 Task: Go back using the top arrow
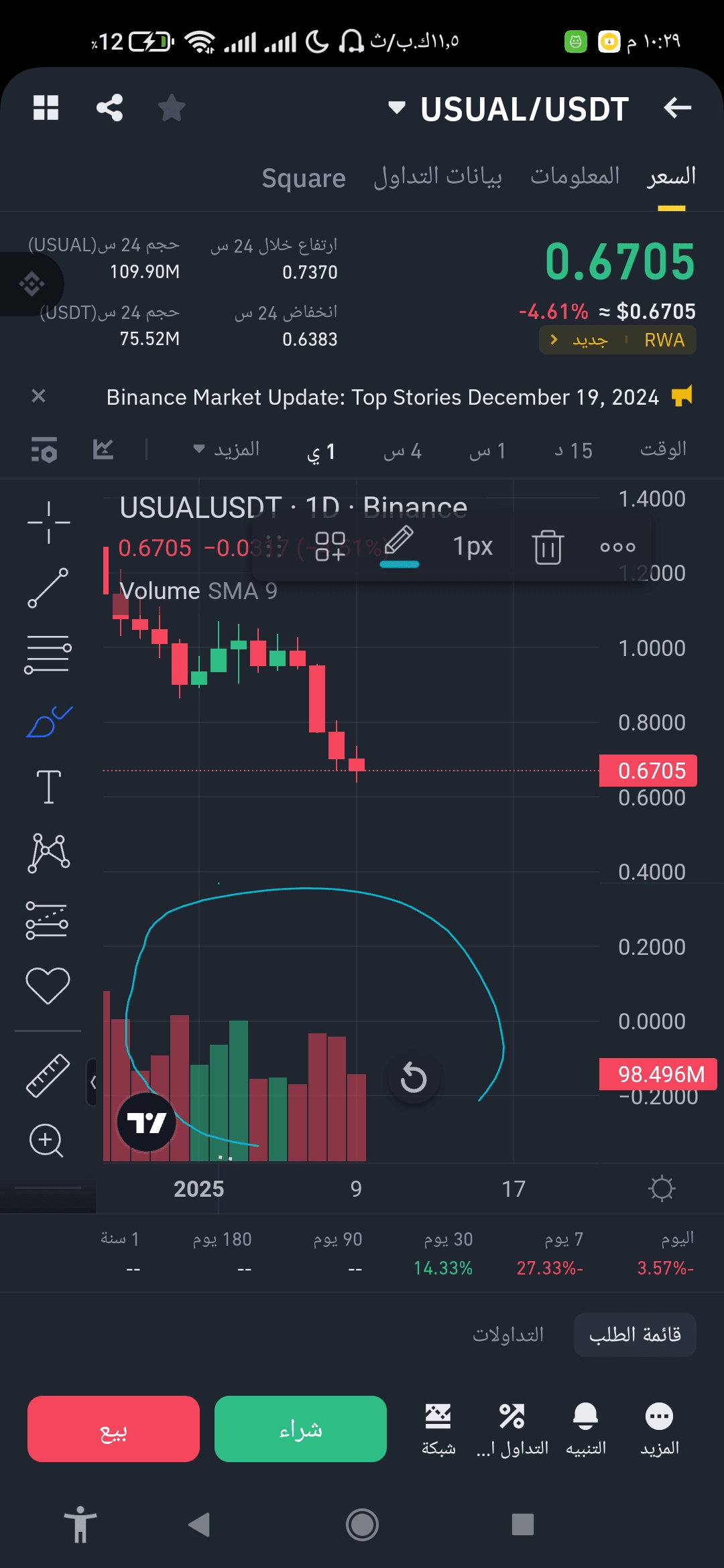(677, 107)
